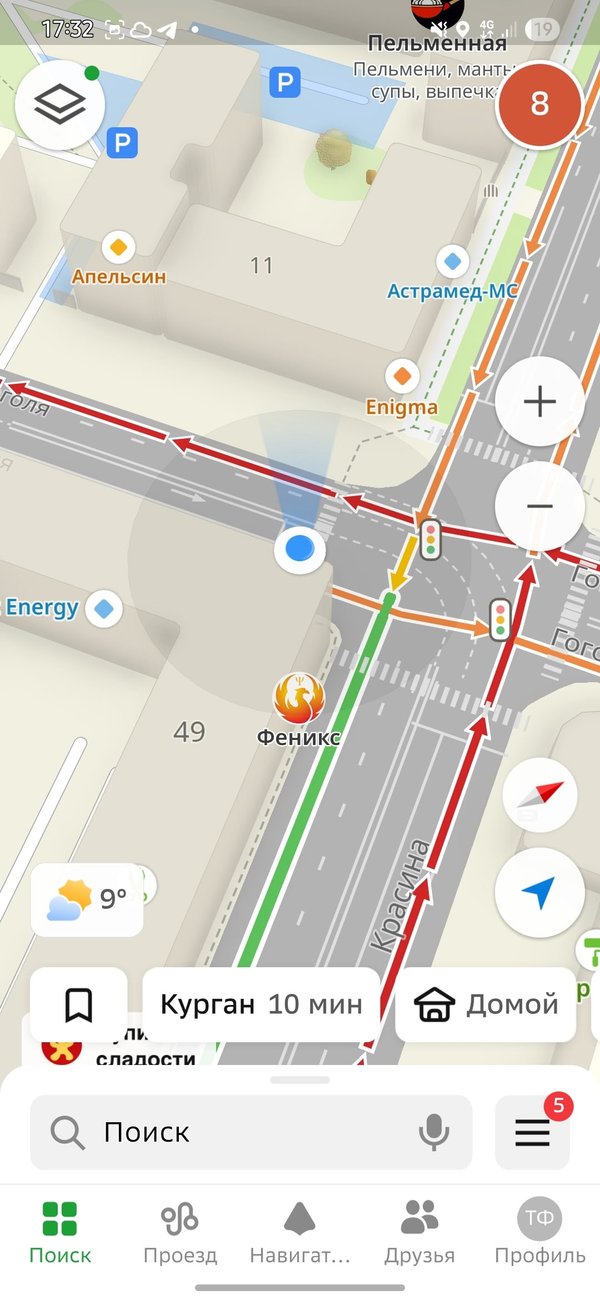Viewport: 600px width, 1300px height.
Task: Open the hamburger menu with 5 notifications
Action: (x=532, y=1132)
